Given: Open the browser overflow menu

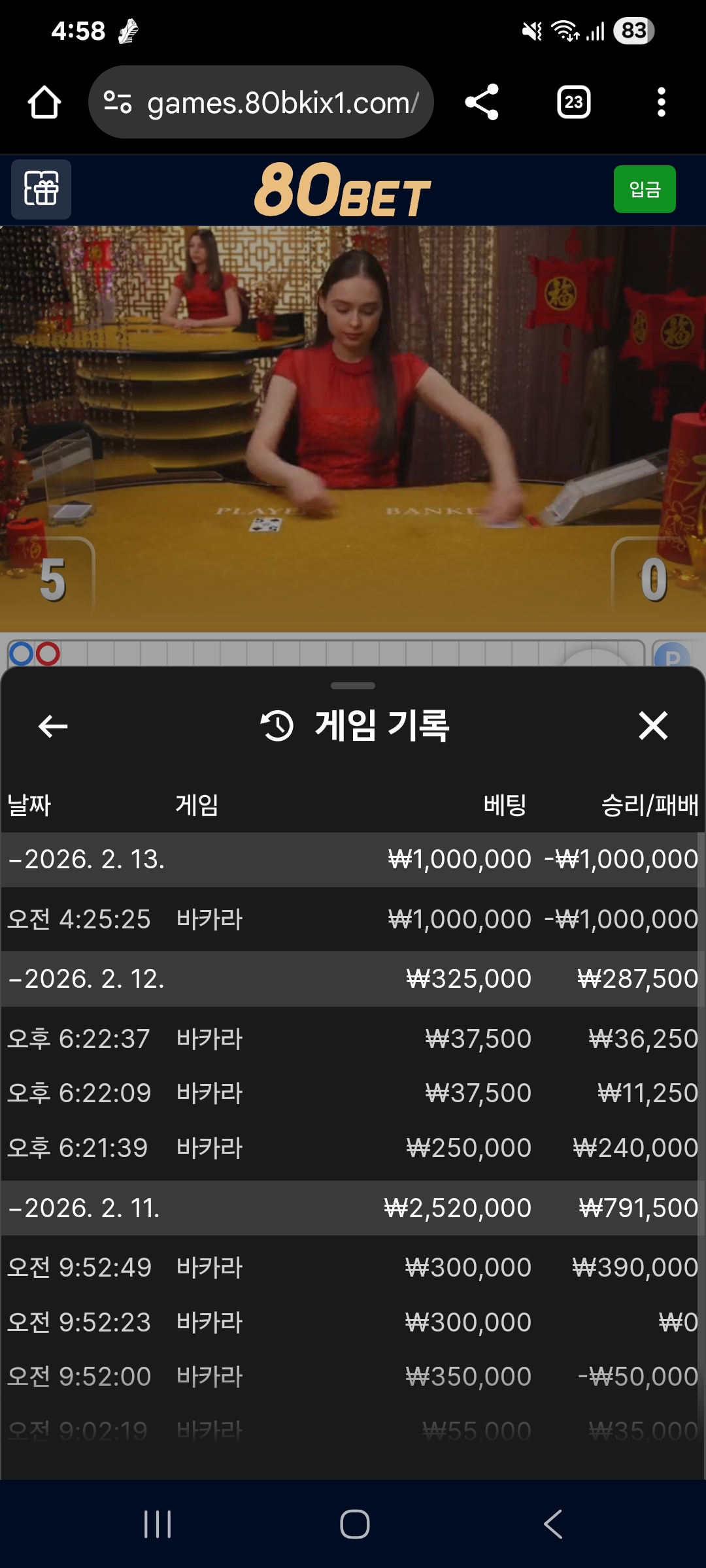Looking at the screenshot, I should coord(661,103).
